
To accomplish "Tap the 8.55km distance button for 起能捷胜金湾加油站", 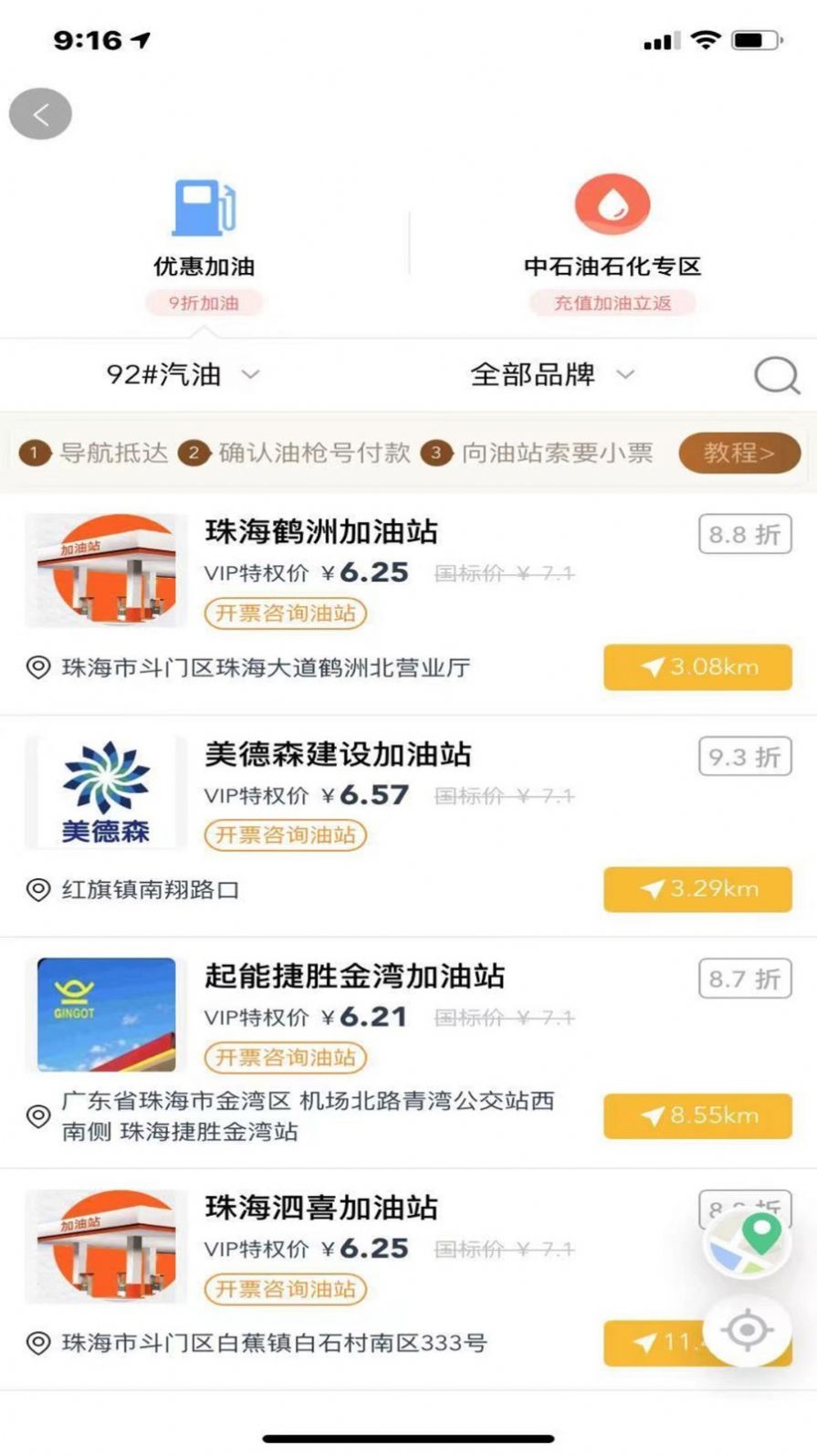I will [697, 1116].
